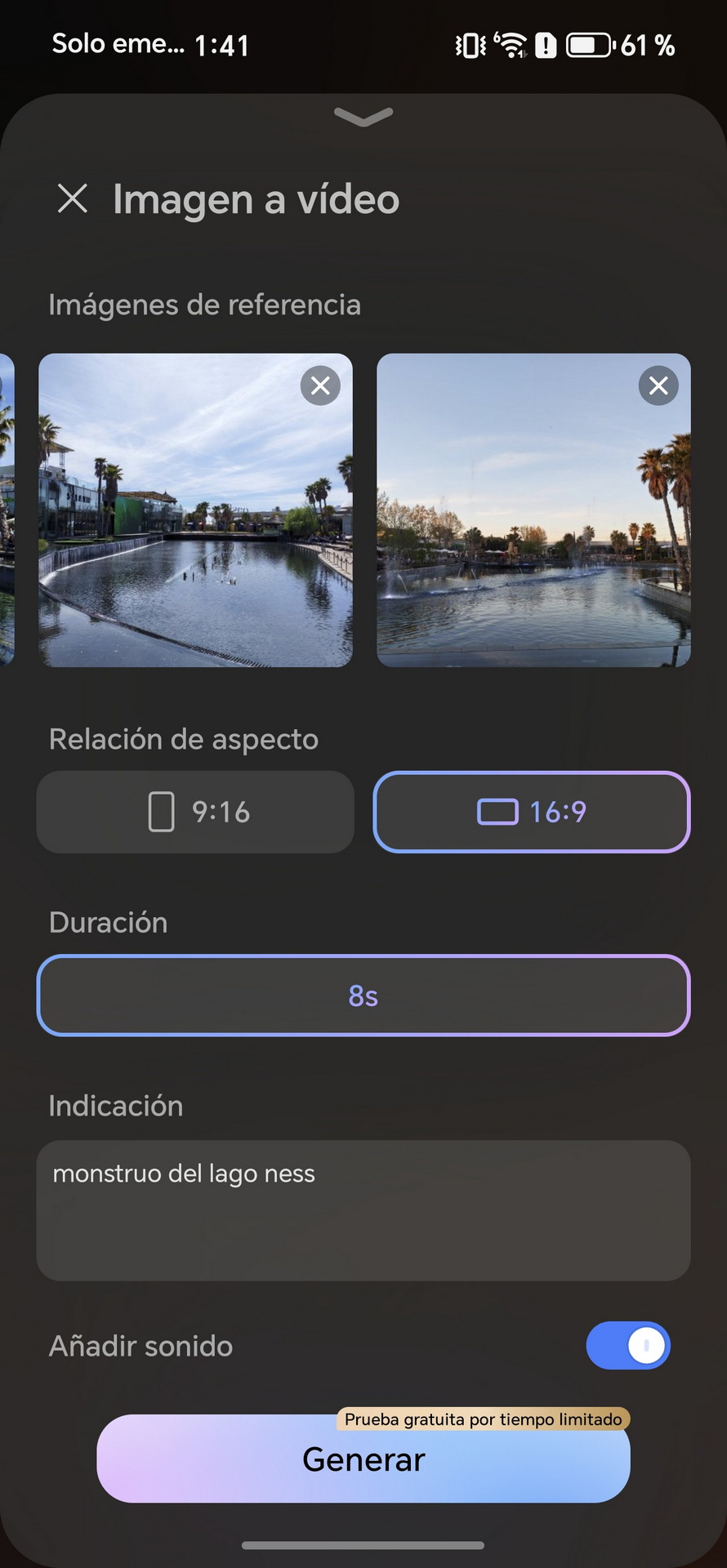Remove the sunset lake reference image
727x1568 pixels.
tap(658, 385)
